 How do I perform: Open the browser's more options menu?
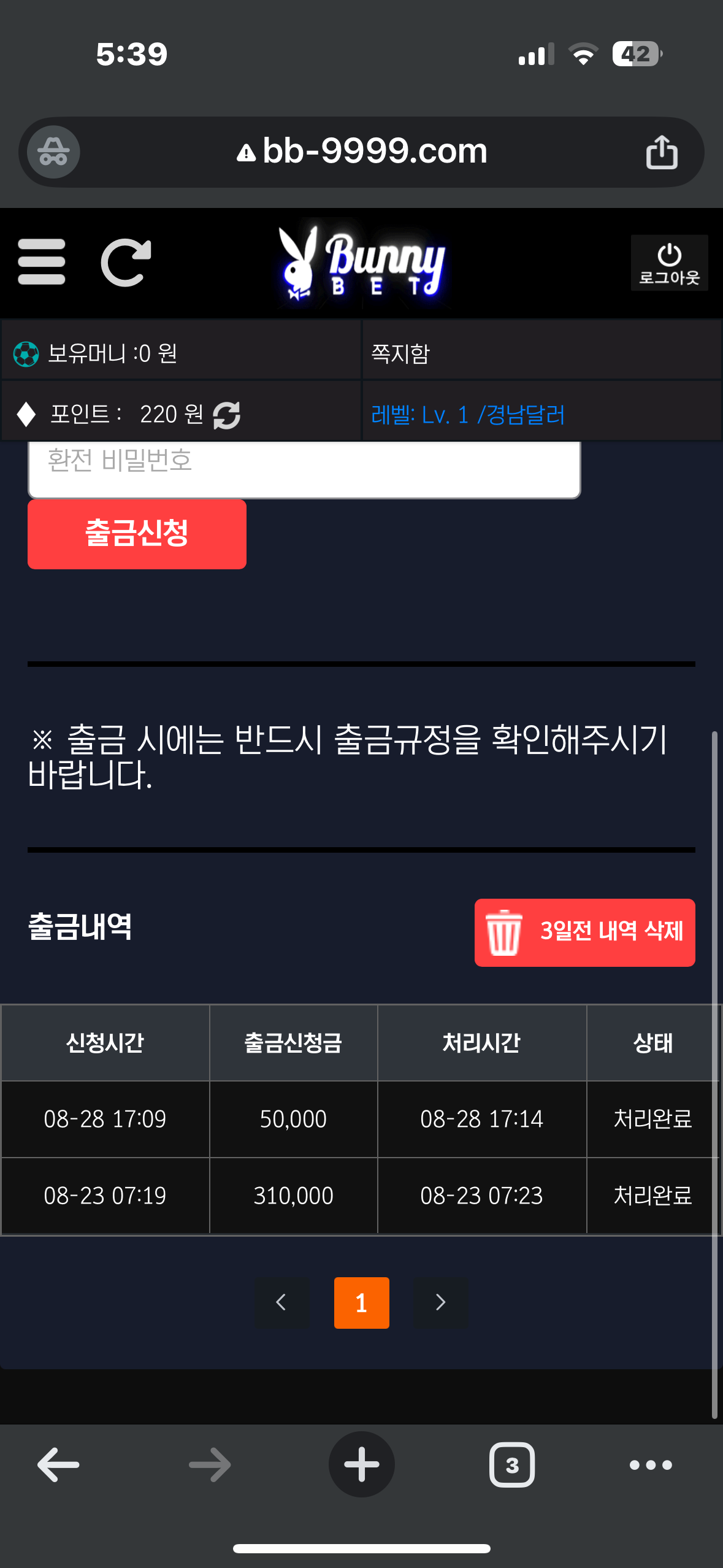pos(651,1464)
